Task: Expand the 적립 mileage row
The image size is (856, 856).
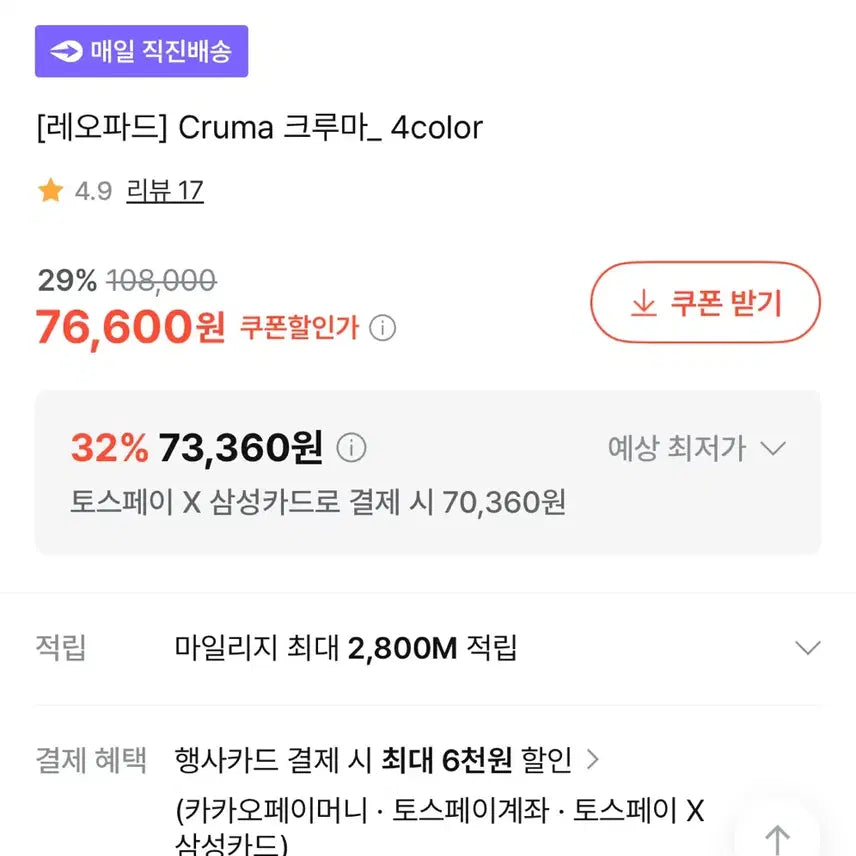Action: click(807, 648)
